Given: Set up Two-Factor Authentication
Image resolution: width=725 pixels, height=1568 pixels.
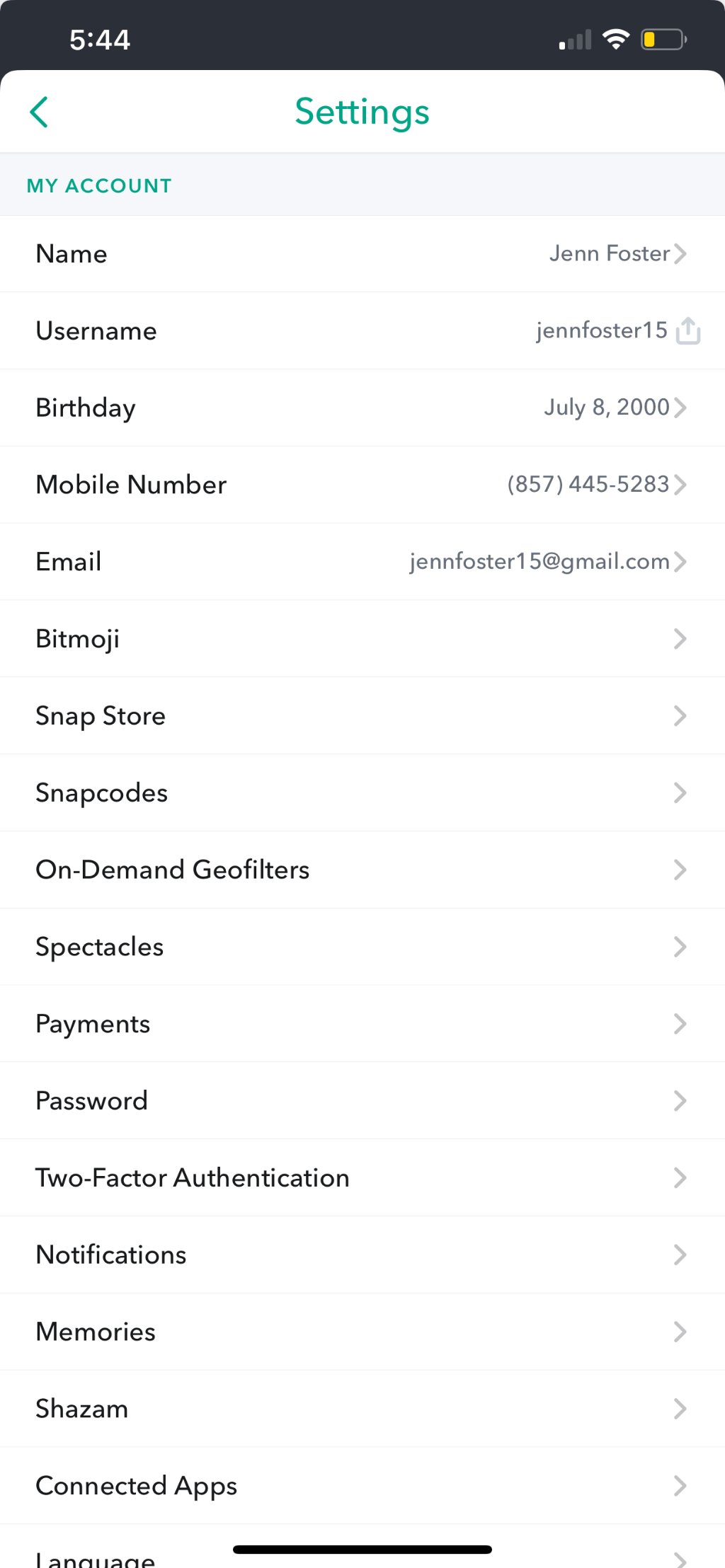Looking at the screenshot, I should pyautogui.click(x=362, y=1178).
